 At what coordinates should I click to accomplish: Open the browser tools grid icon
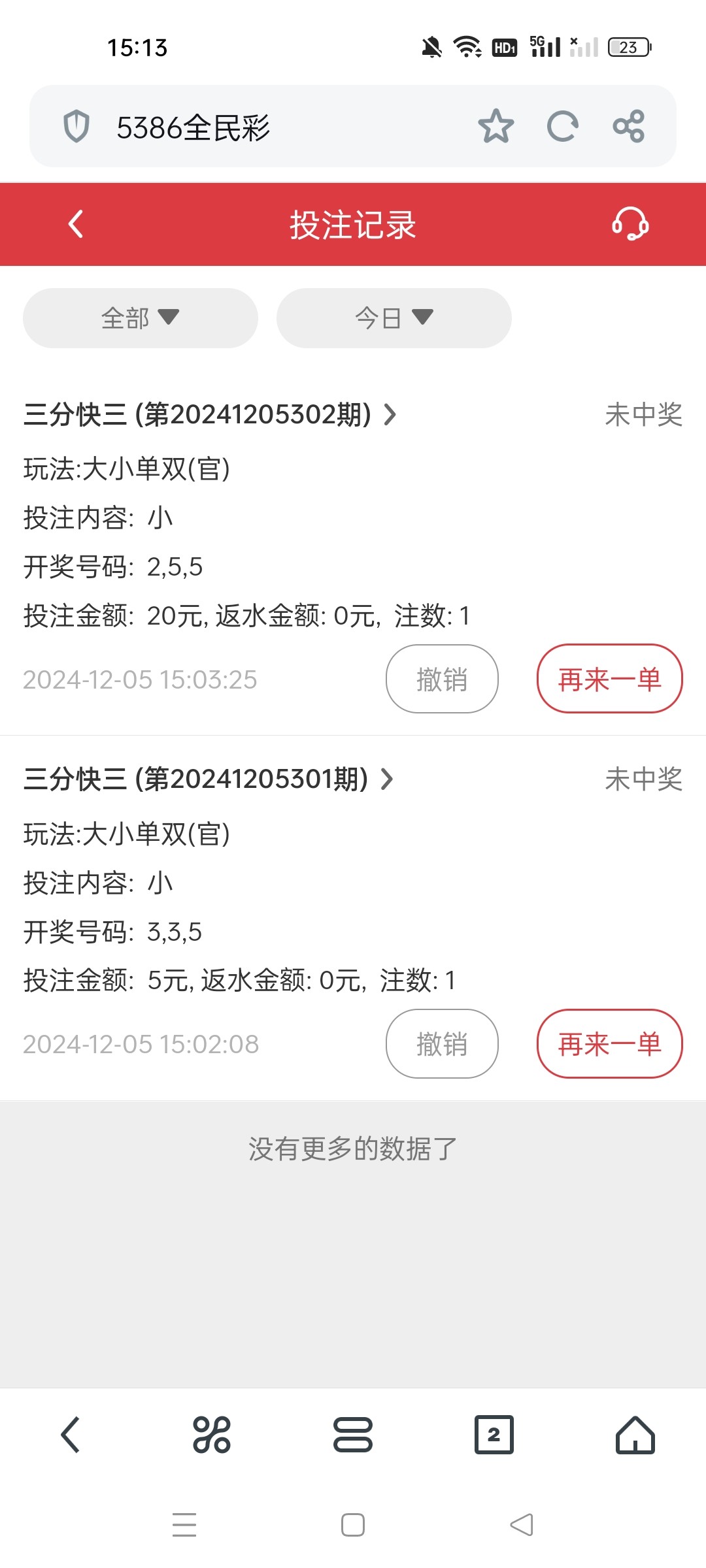(211, 1435)
